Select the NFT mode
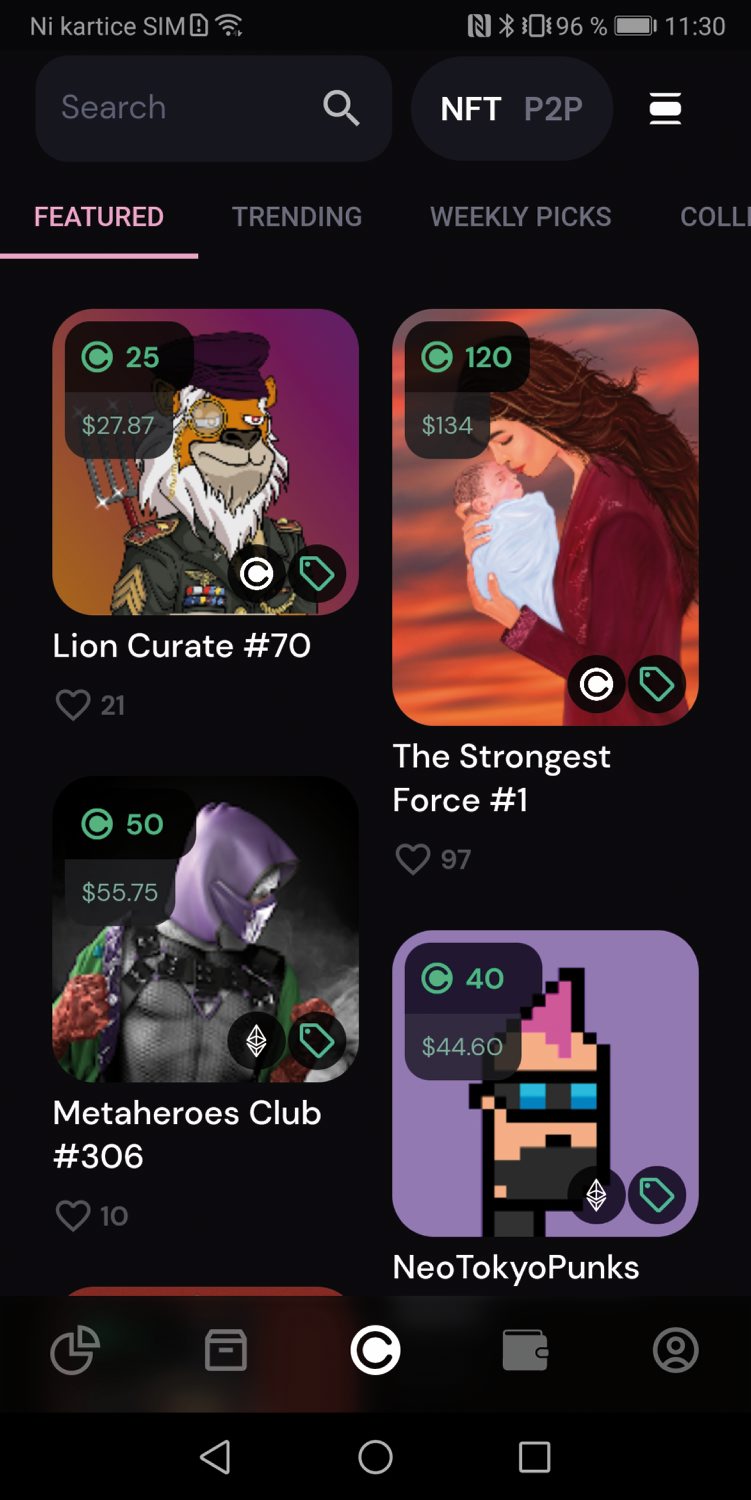 [470, 108]
